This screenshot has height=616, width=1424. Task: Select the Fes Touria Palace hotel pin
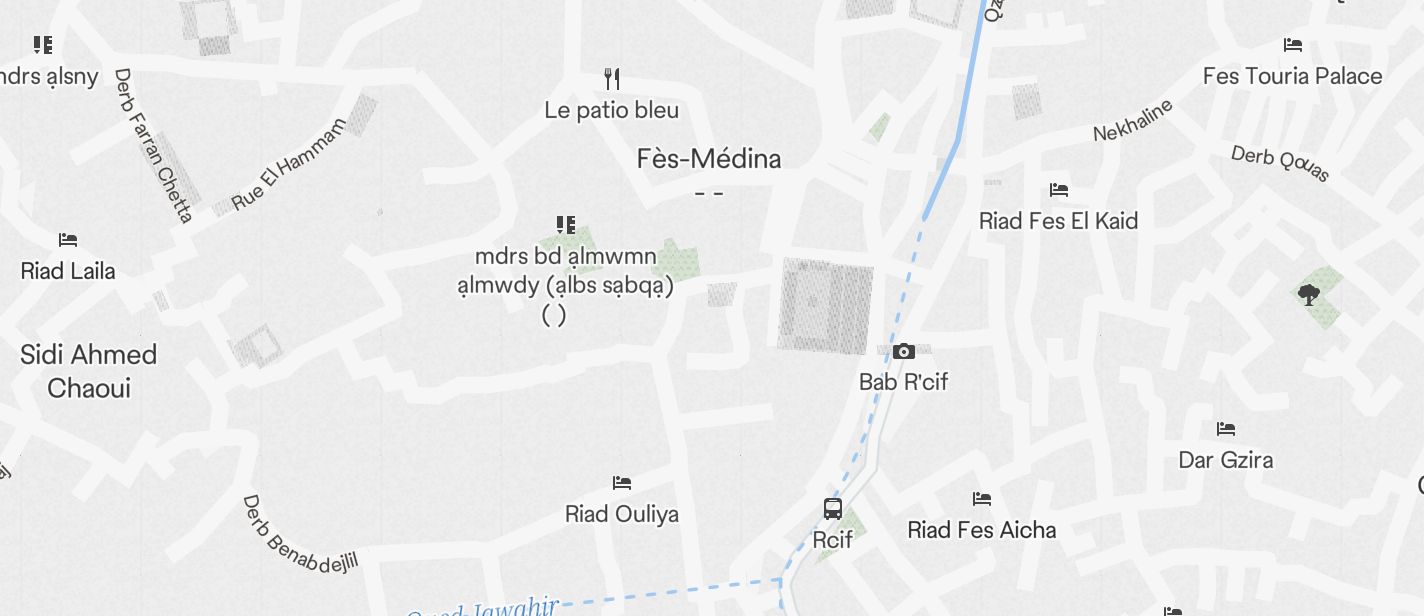coord(1292,45)
